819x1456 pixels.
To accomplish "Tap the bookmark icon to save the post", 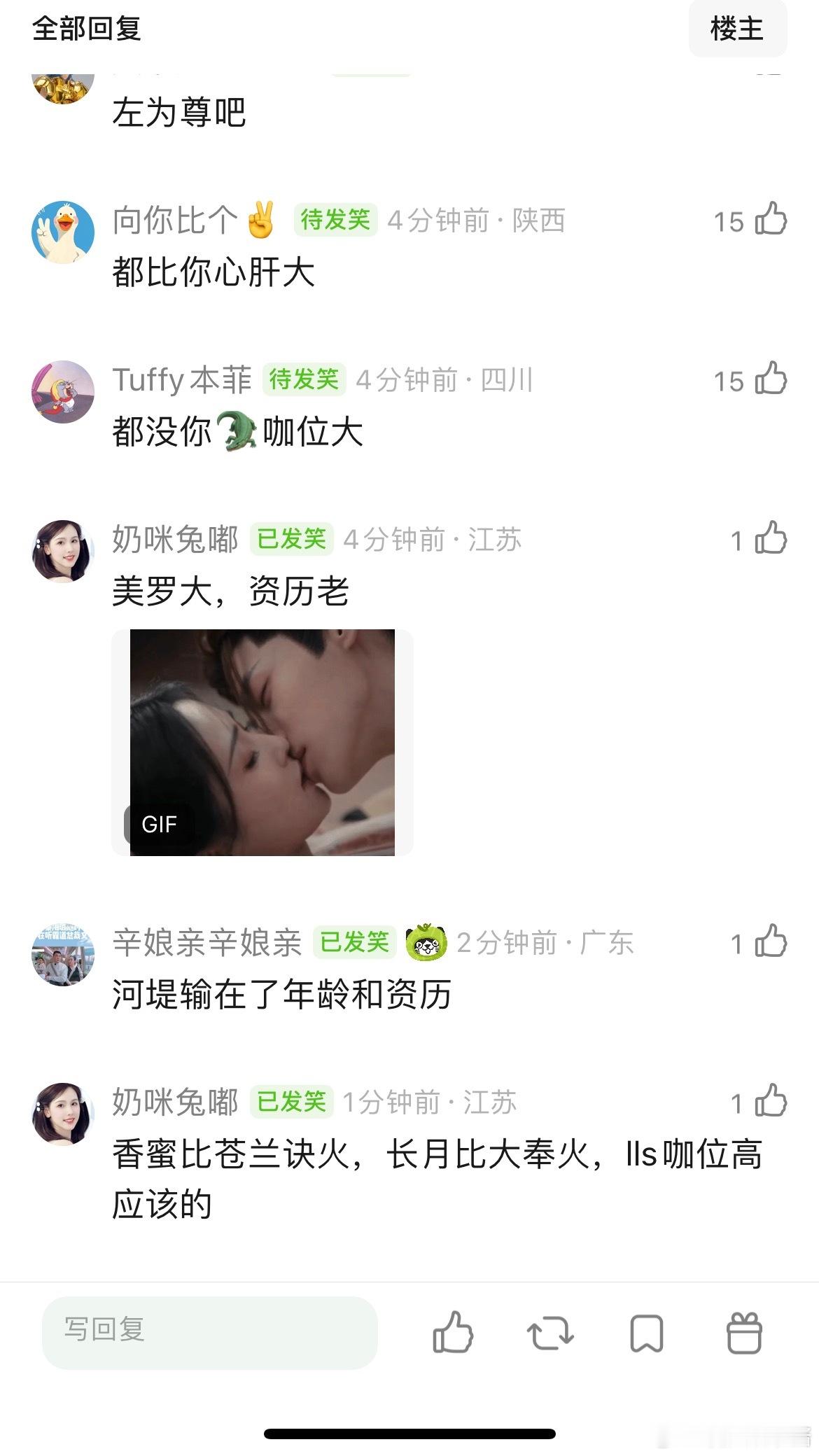I will point(647,1333).
